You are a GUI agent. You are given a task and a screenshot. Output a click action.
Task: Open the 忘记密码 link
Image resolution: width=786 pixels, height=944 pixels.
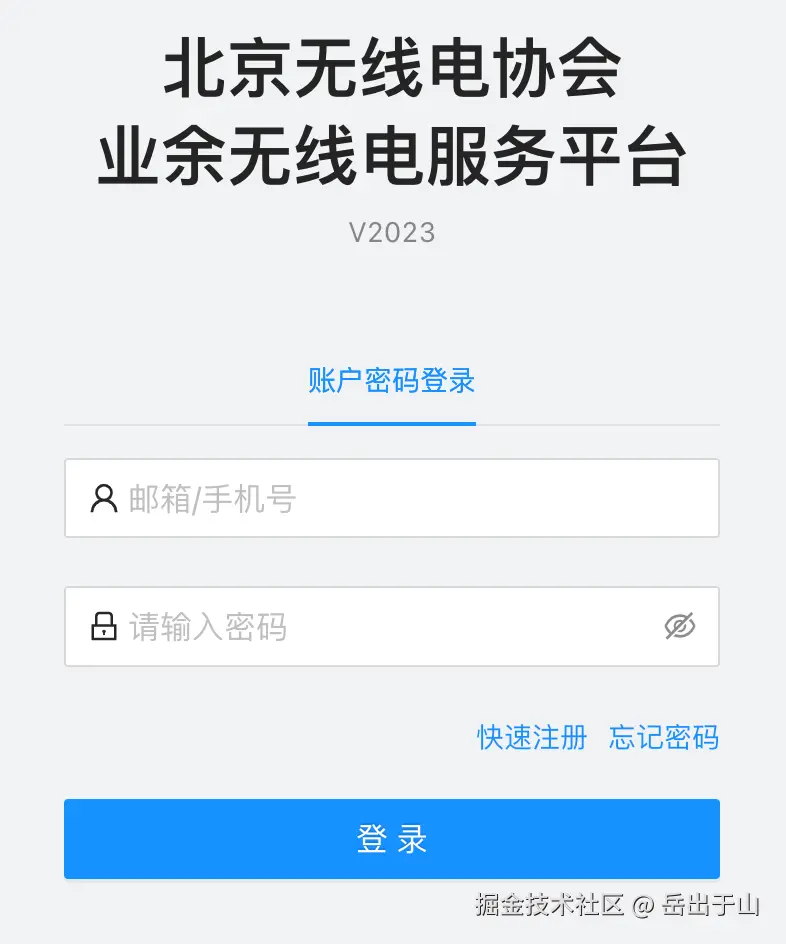click(x=664, y=738)
